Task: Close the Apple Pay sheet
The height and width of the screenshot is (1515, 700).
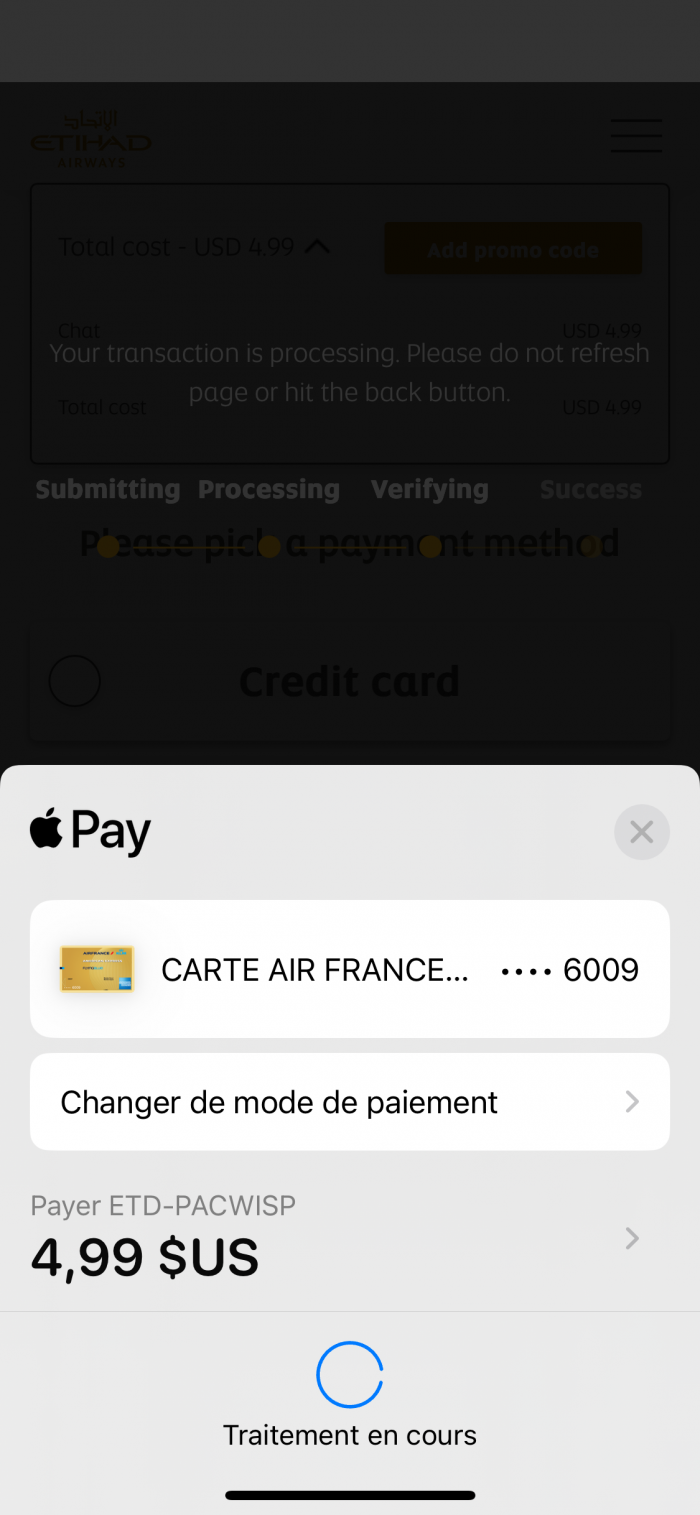Action: click(x=641, y=832)
